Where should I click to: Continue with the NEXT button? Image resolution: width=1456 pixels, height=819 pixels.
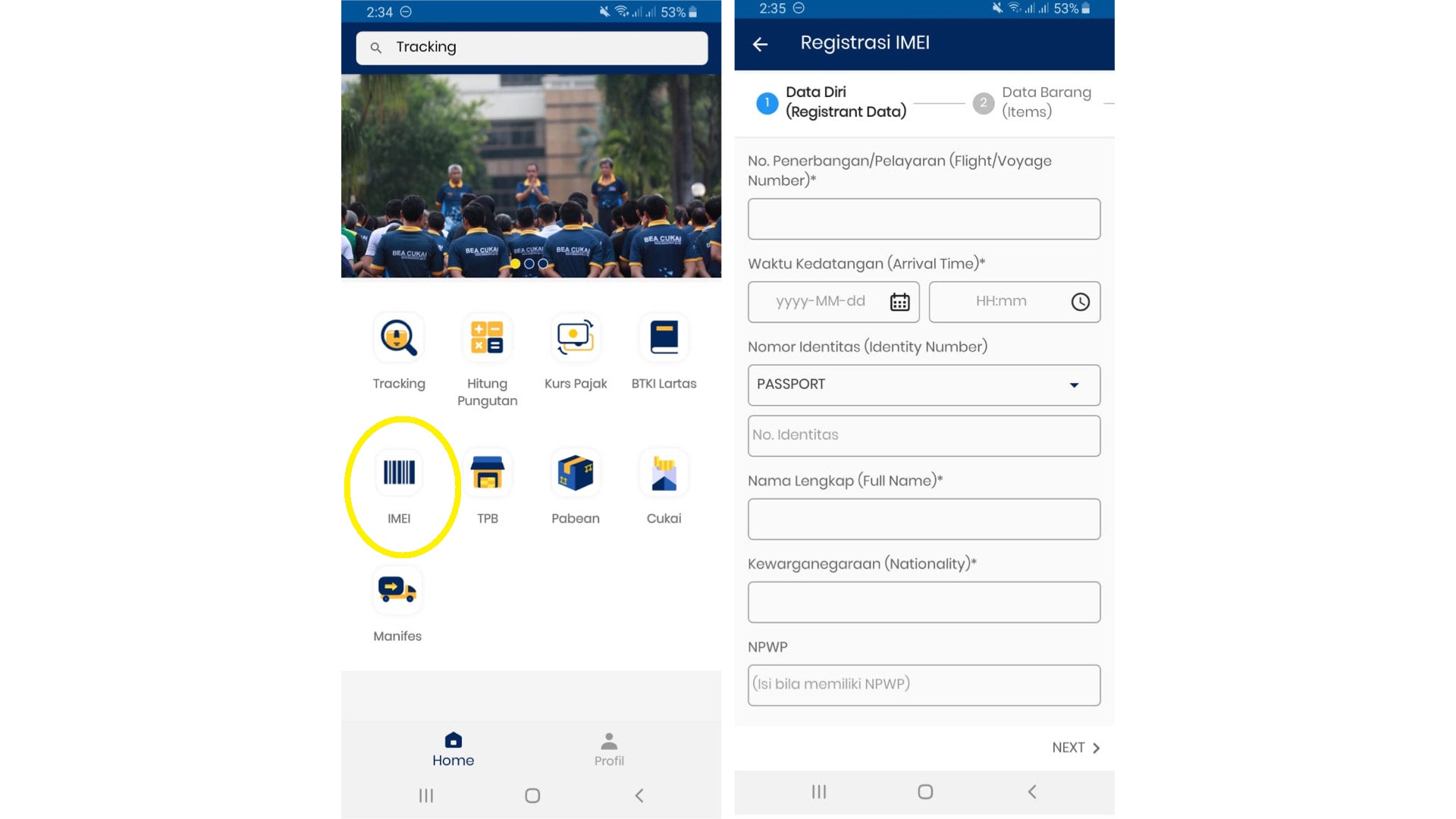[x=1075, y=748]
